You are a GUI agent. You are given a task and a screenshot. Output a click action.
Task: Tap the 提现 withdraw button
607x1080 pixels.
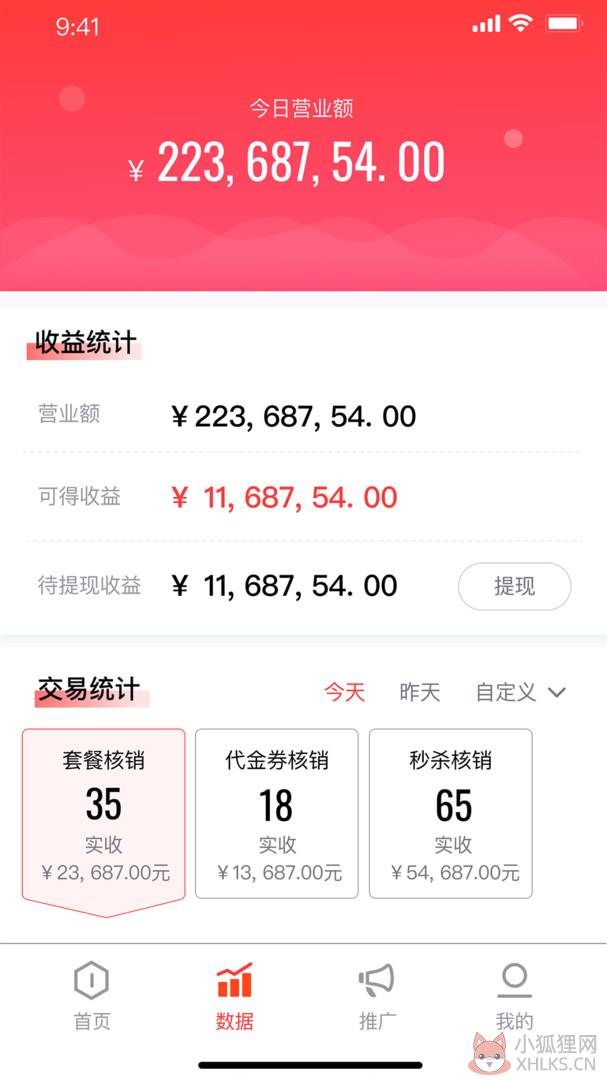pos(514,586)
